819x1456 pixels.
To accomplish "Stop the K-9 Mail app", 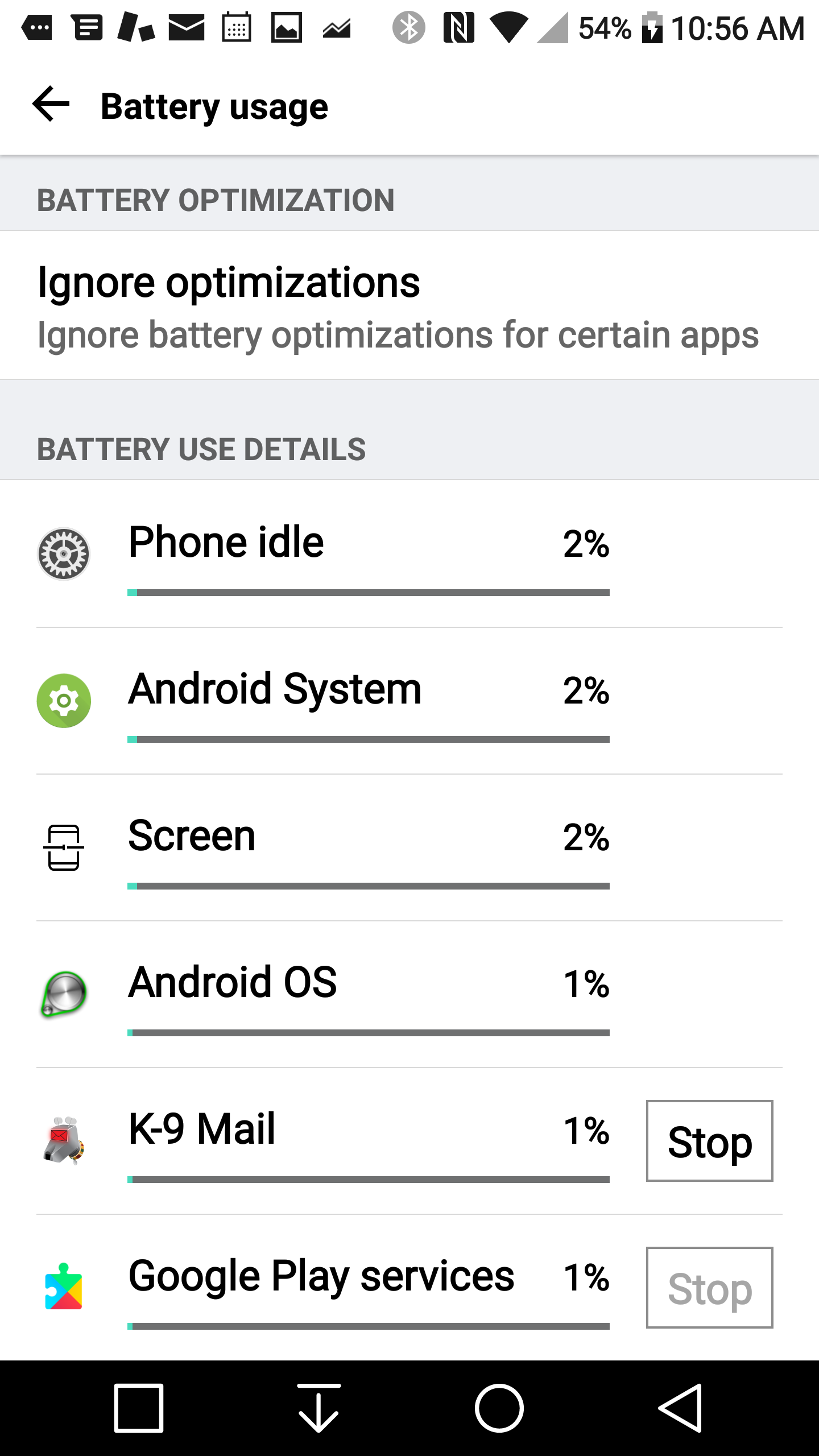I will tap(709, 1141).
